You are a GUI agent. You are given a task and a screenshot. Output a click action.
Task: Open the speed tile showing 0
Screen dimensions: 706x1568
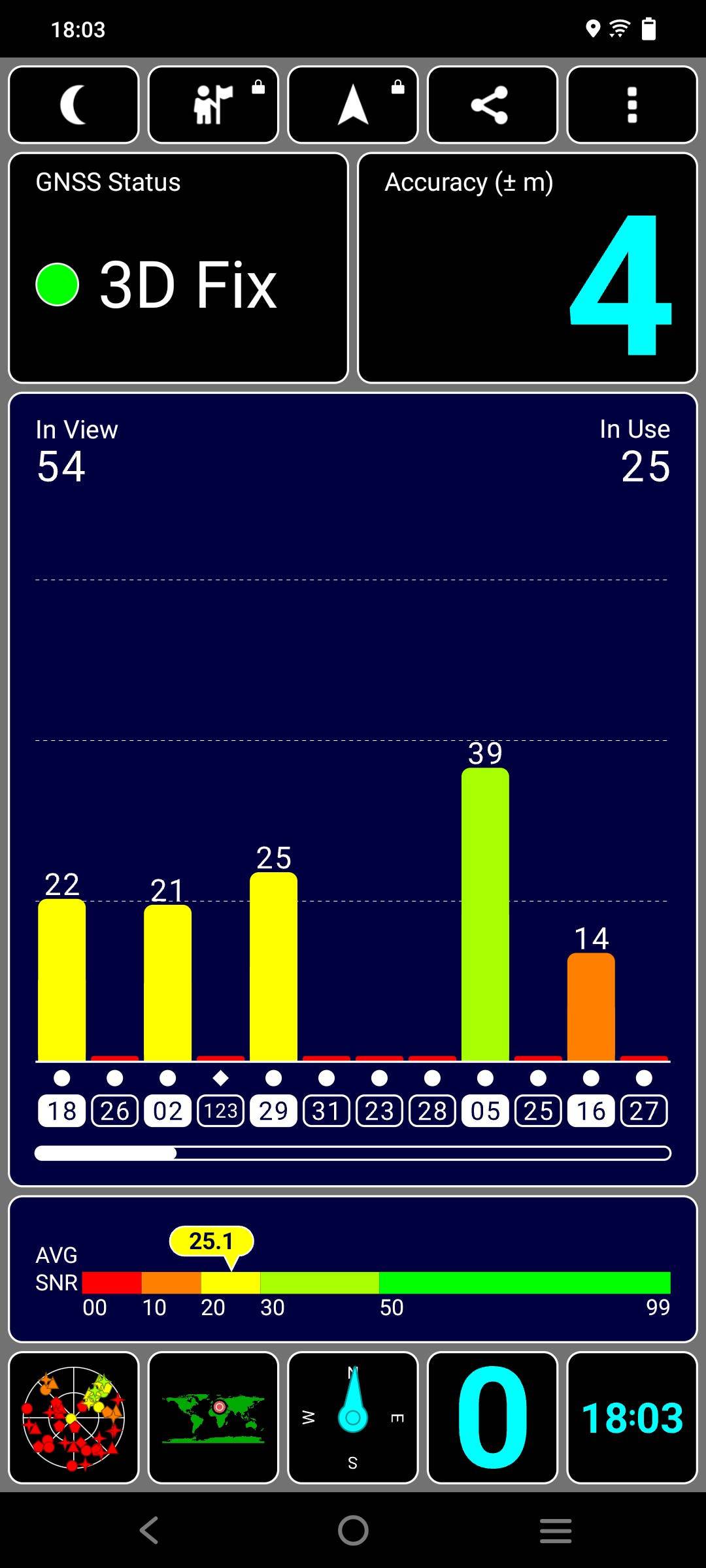492,1418
